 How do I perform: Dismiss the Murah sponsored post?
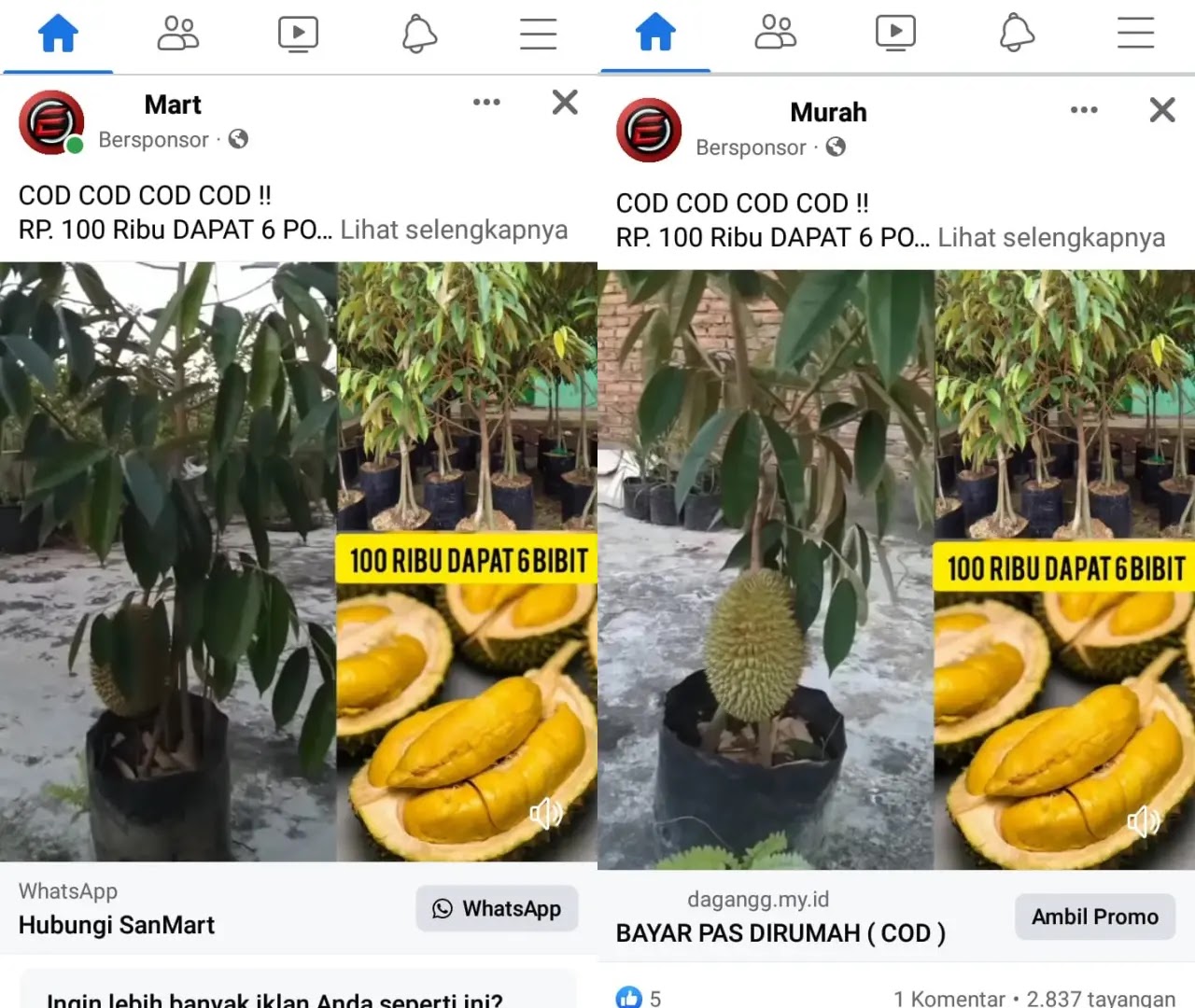1162,109
